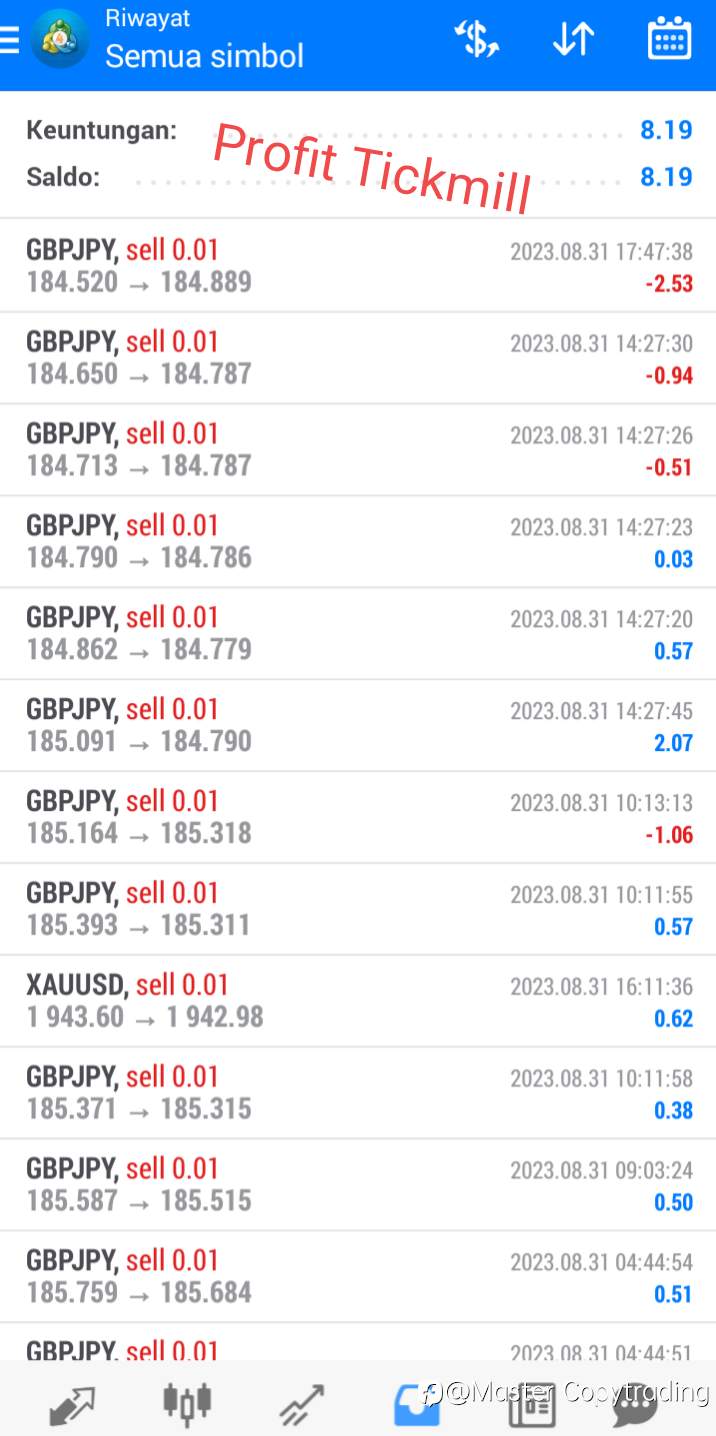Expand the GBPJPY sell from 184.713
This screenshot has width=716, height=1436.
[x=358, y=450]
